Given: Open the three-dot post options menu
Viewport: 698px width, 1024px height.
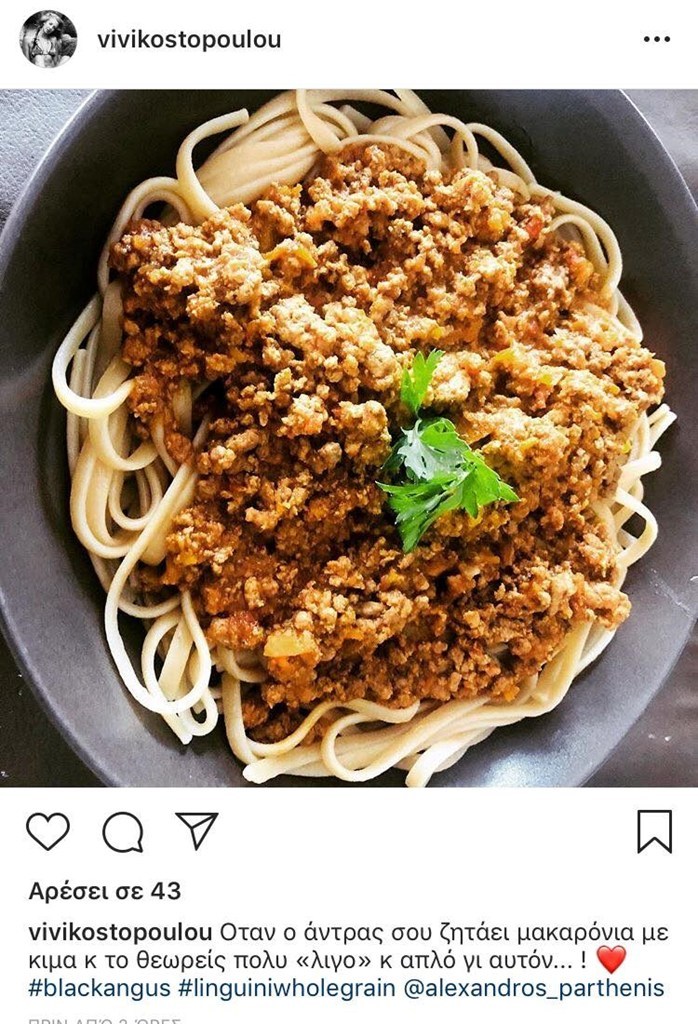Looking at the screenshot, I should [x=657, y=39].
